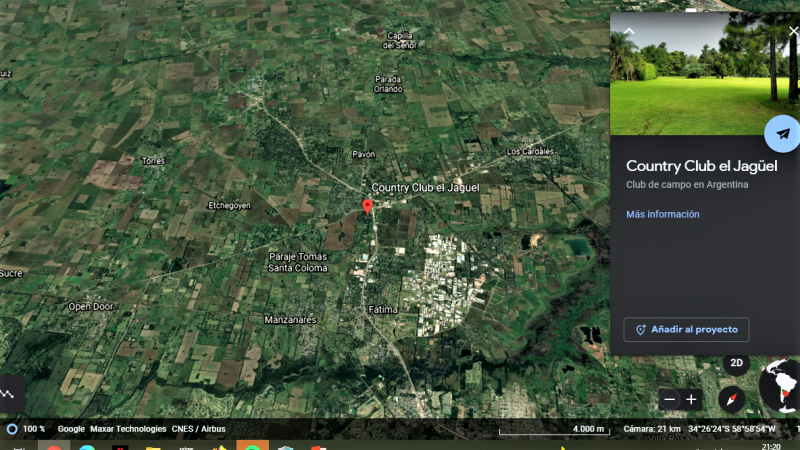Zoom in with the plus button

(x=691, y=399)
